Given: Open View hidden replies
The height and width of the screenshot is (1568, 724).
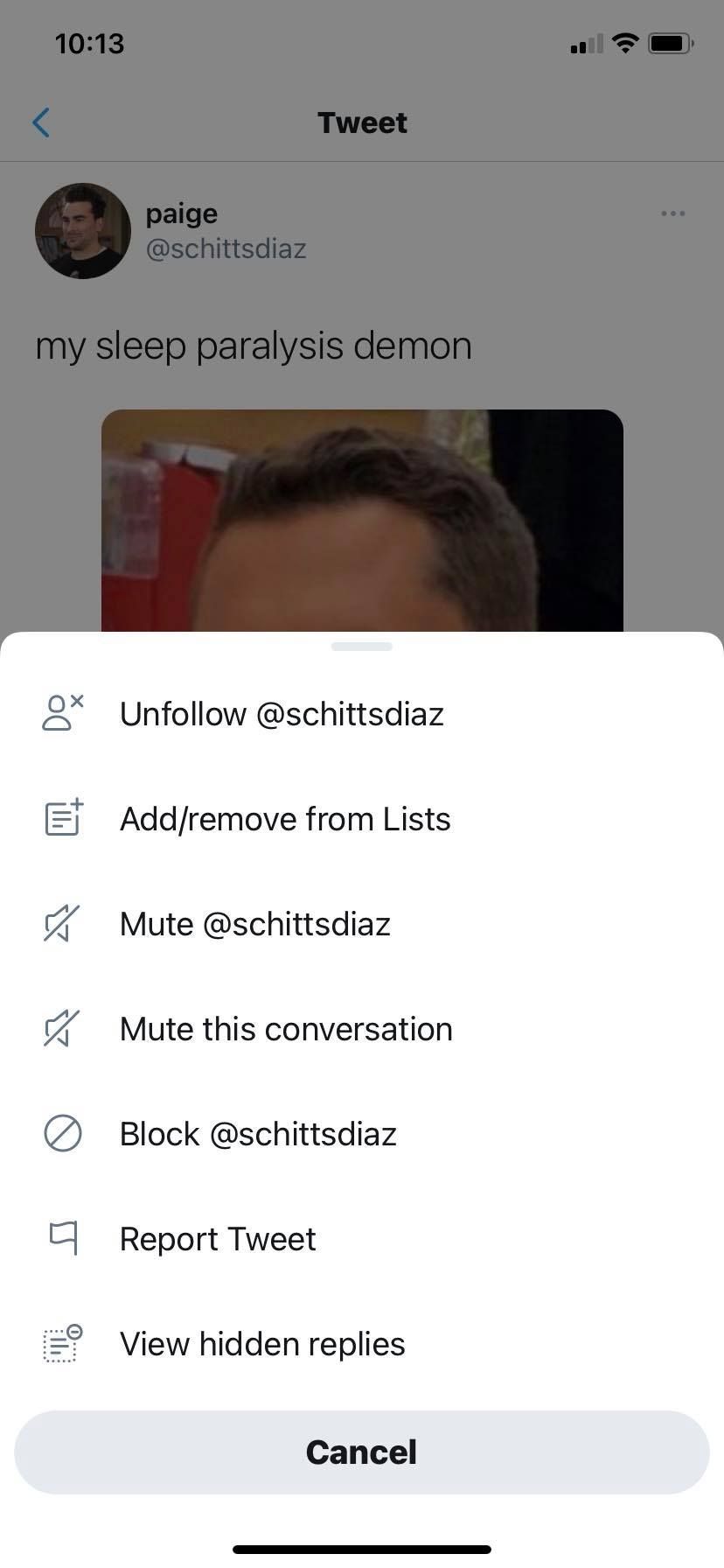Looking at the screenshot, I should [262, 1344].
